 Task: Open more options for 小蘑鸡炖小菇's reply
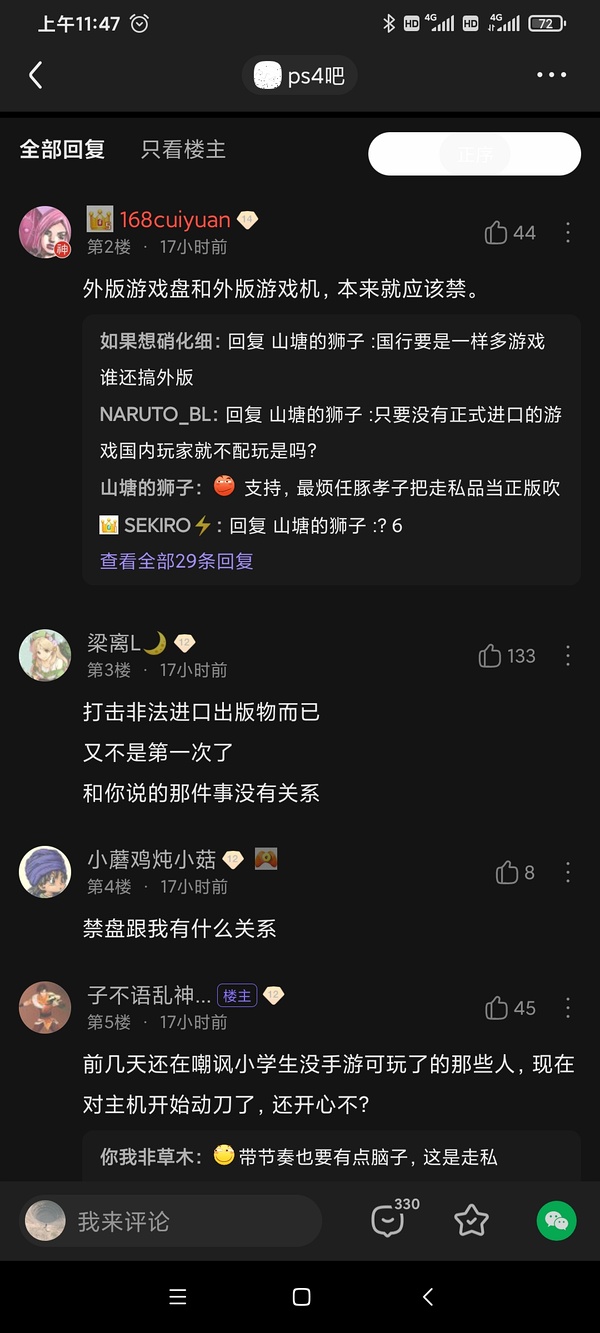click(x=568, y=872)
